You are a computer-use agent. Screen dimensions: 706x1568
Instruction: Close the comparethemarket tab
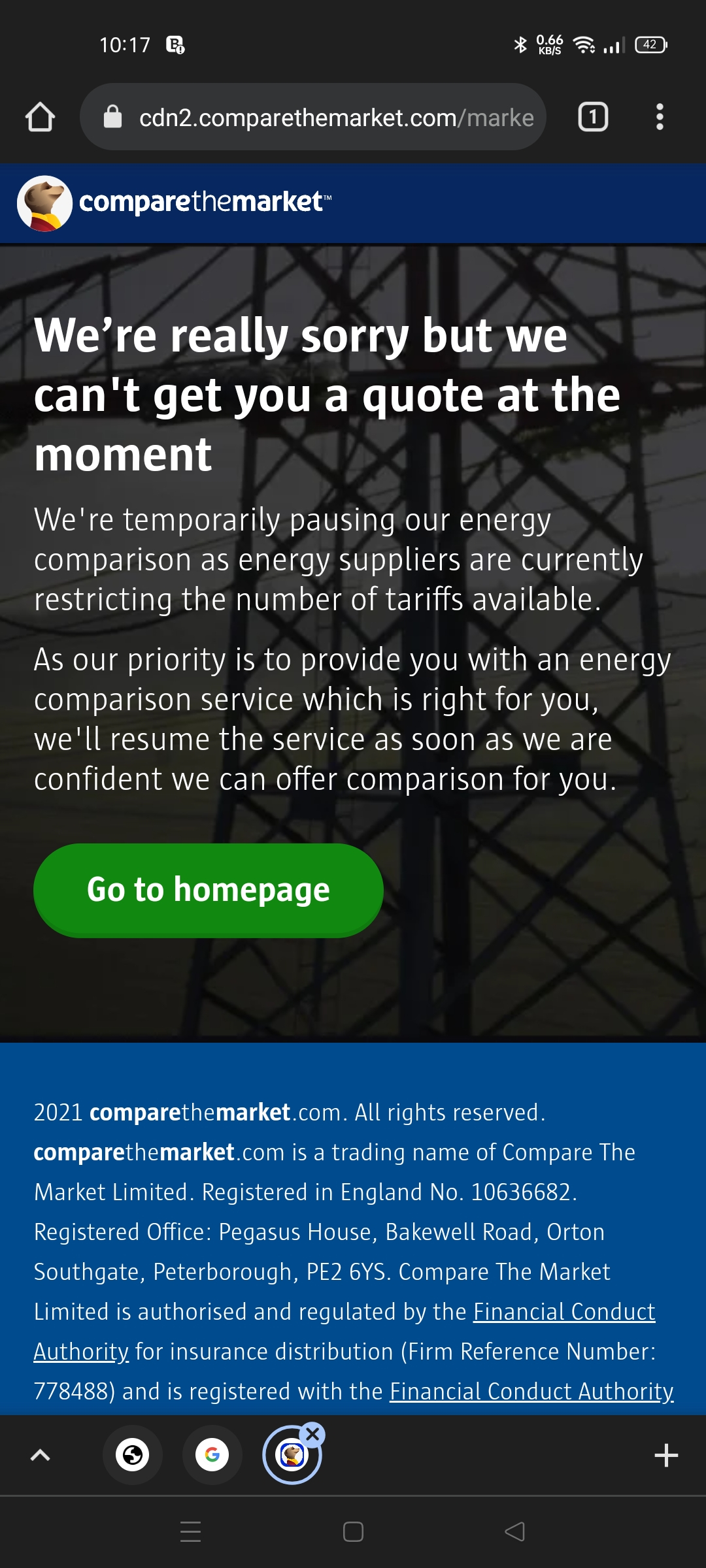point(313,1434)
